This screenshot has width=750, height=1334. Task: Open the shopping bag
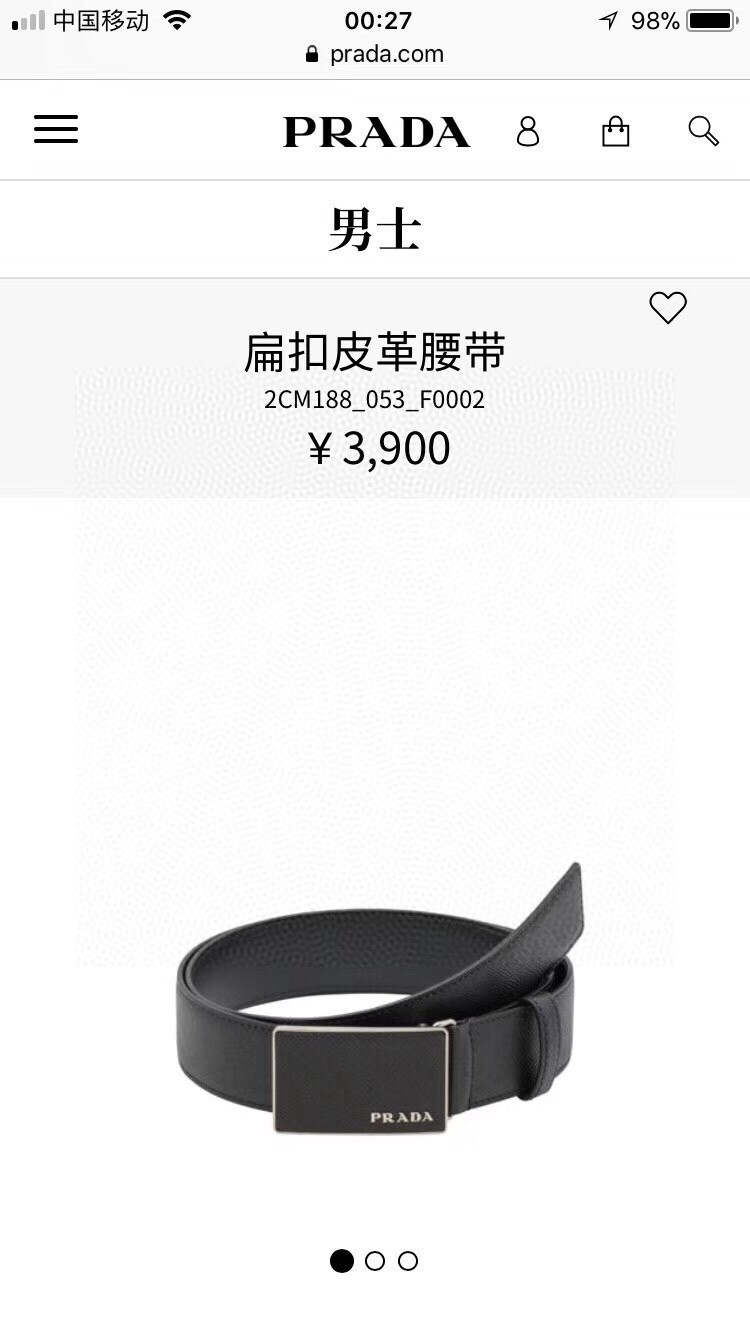[616, 131]
